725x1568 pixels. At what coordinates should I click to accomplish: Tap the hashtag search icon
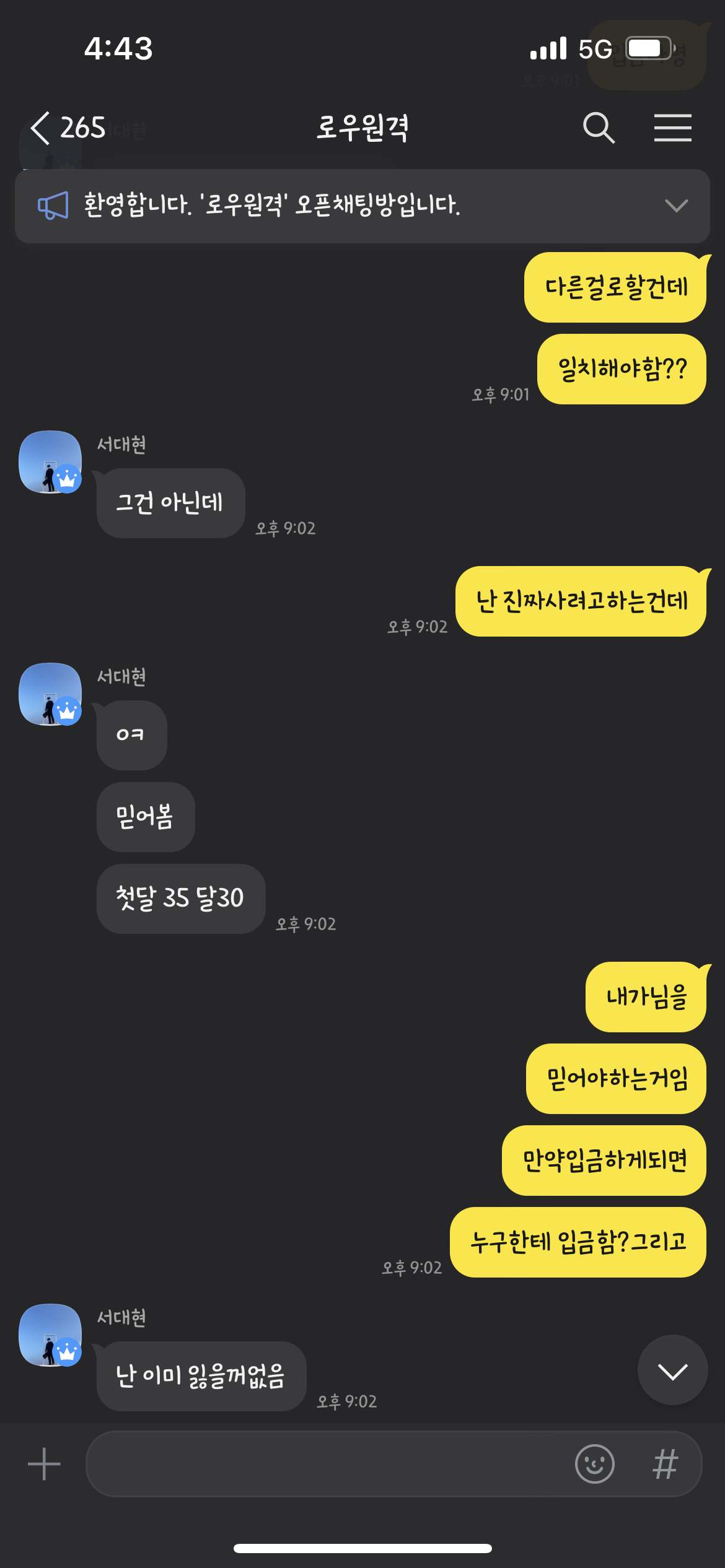(x=665, y=1464)
